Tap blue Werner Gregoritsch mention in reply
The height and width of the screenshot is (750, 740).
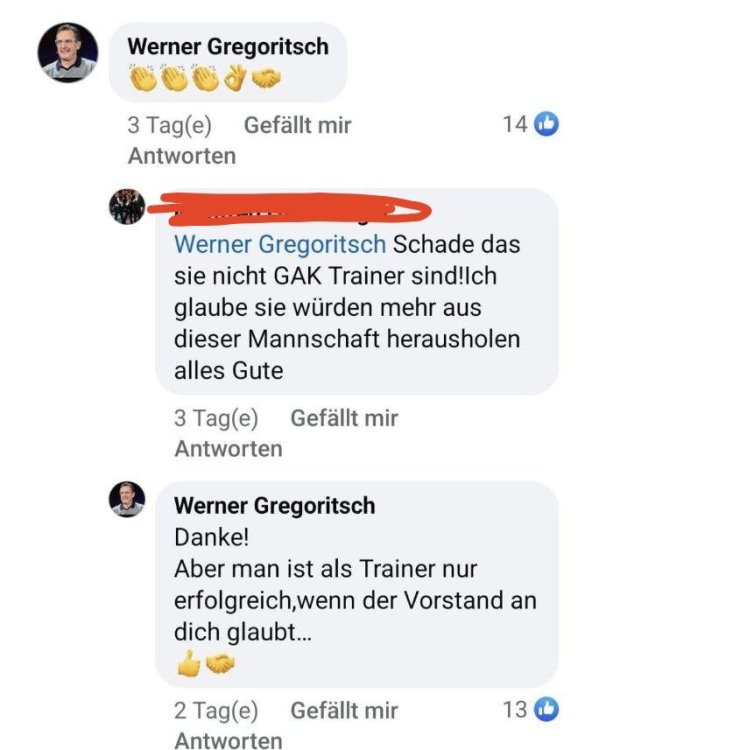click(279, 244)
